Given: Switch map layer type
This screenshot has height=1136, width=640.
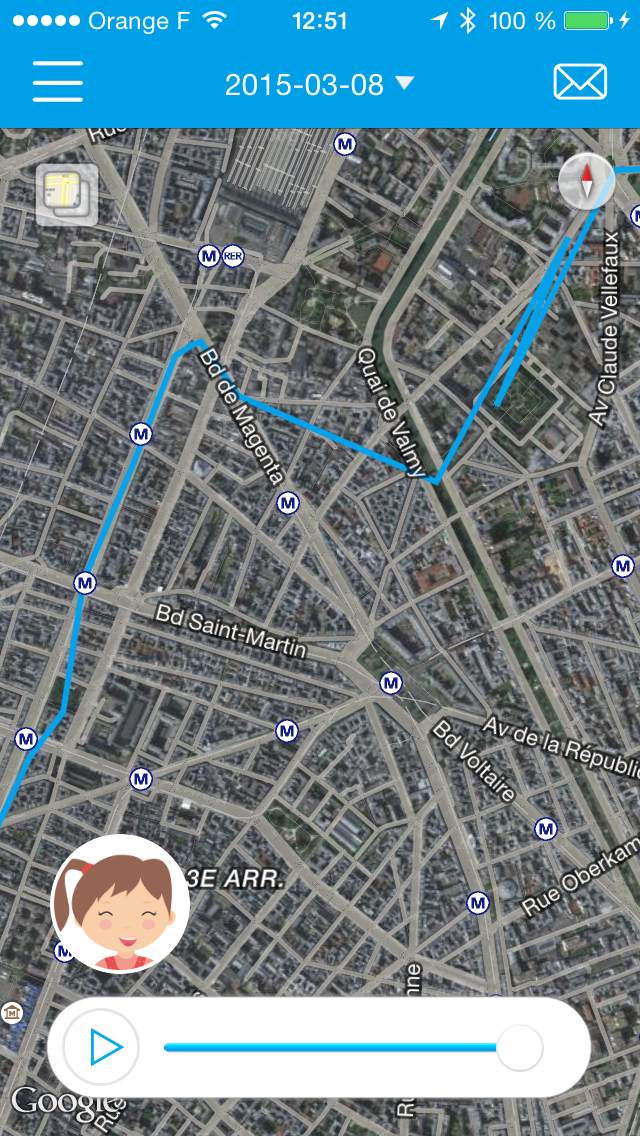Looking at the screenshot, I should click(67, 195).
